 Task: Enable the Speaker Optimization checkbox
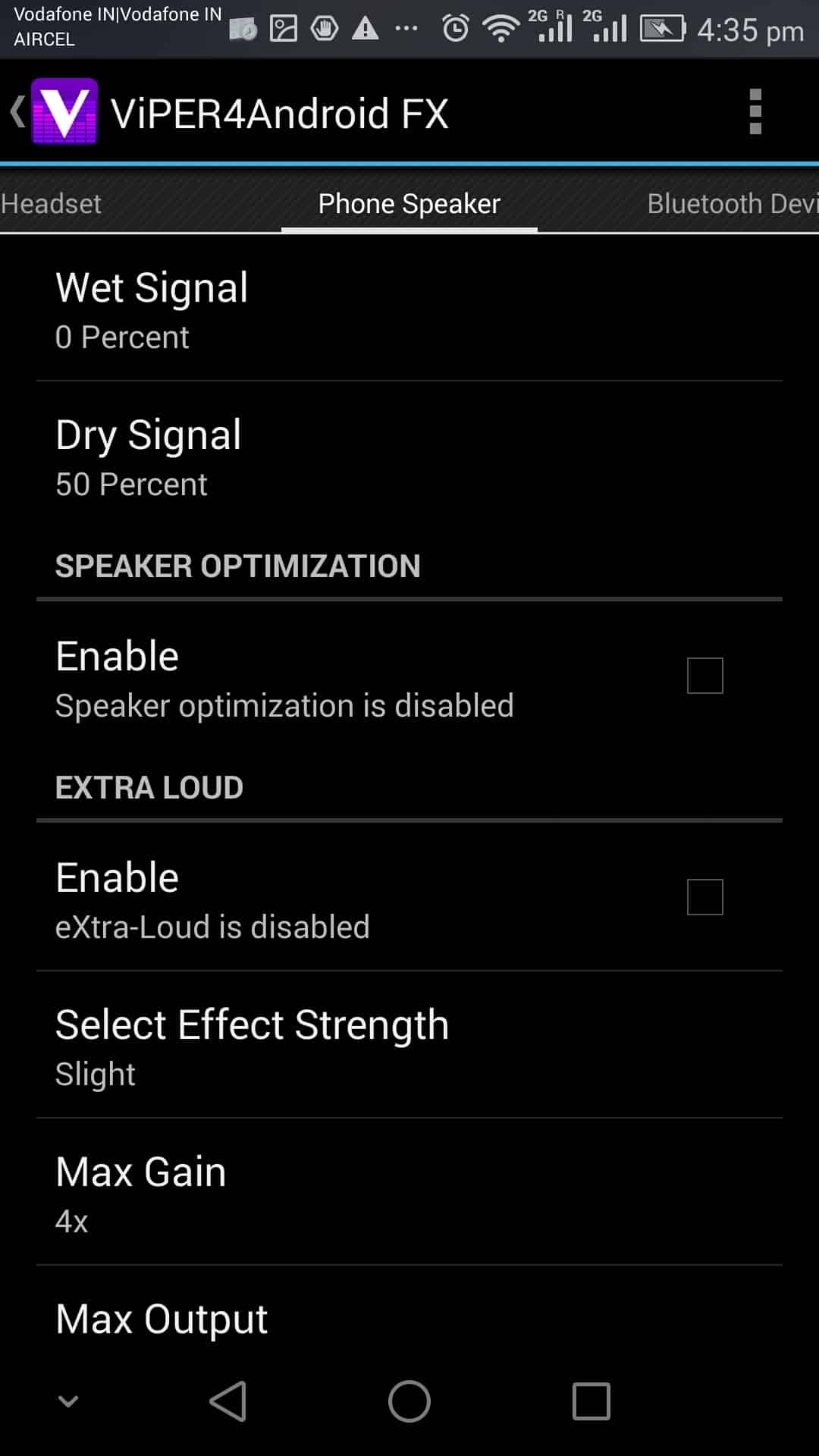(x=704, y=676)
